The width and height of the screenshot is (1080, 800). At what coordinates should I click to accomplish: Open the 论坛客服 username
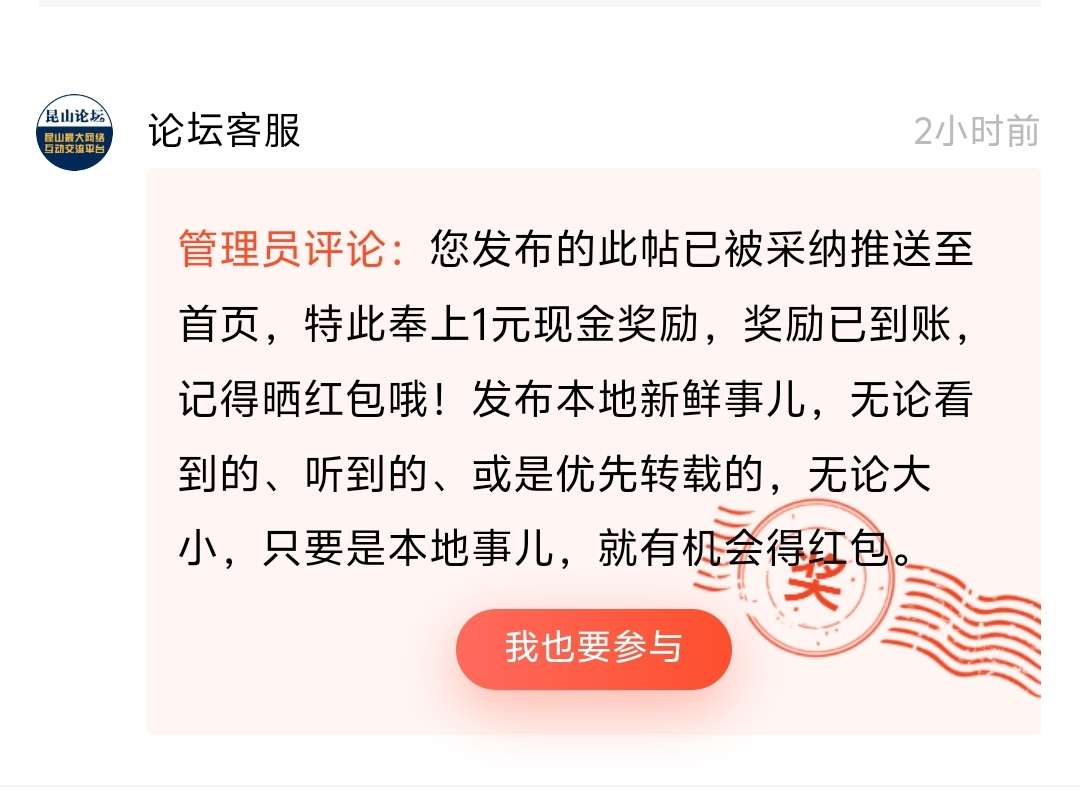tap(224, 131)
